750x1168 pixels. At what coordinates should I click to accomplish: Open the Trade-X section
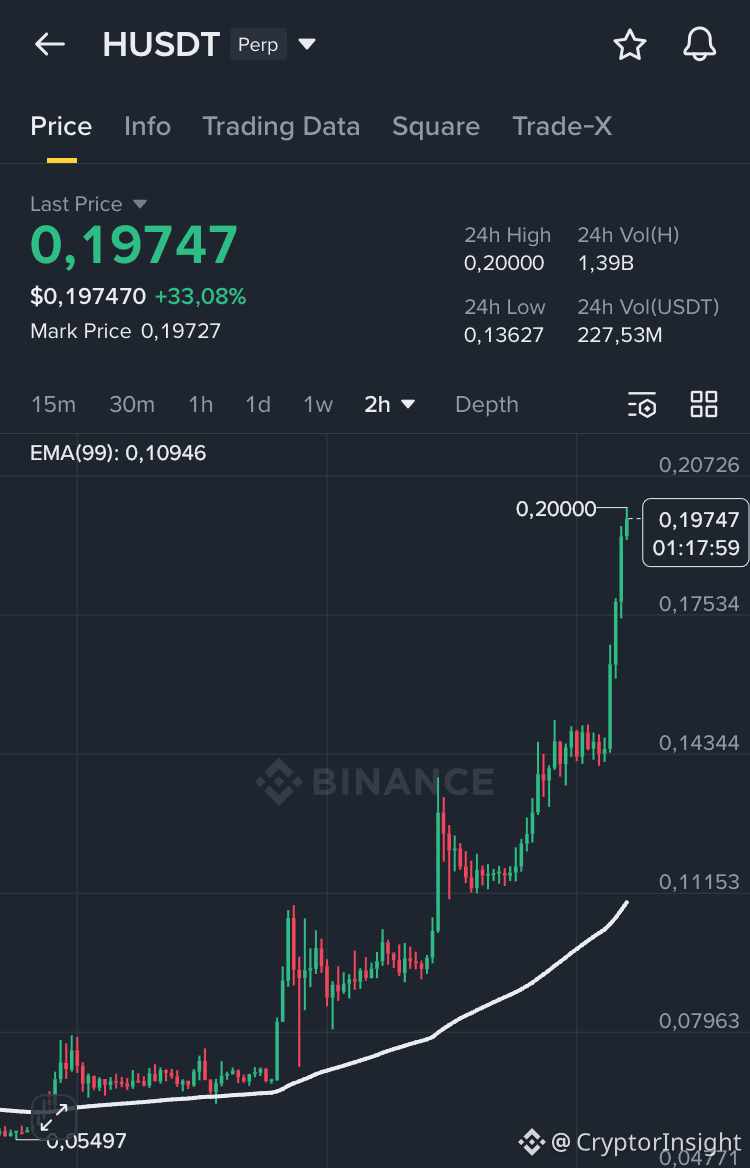pyautogui.click(x=562, y=126)
